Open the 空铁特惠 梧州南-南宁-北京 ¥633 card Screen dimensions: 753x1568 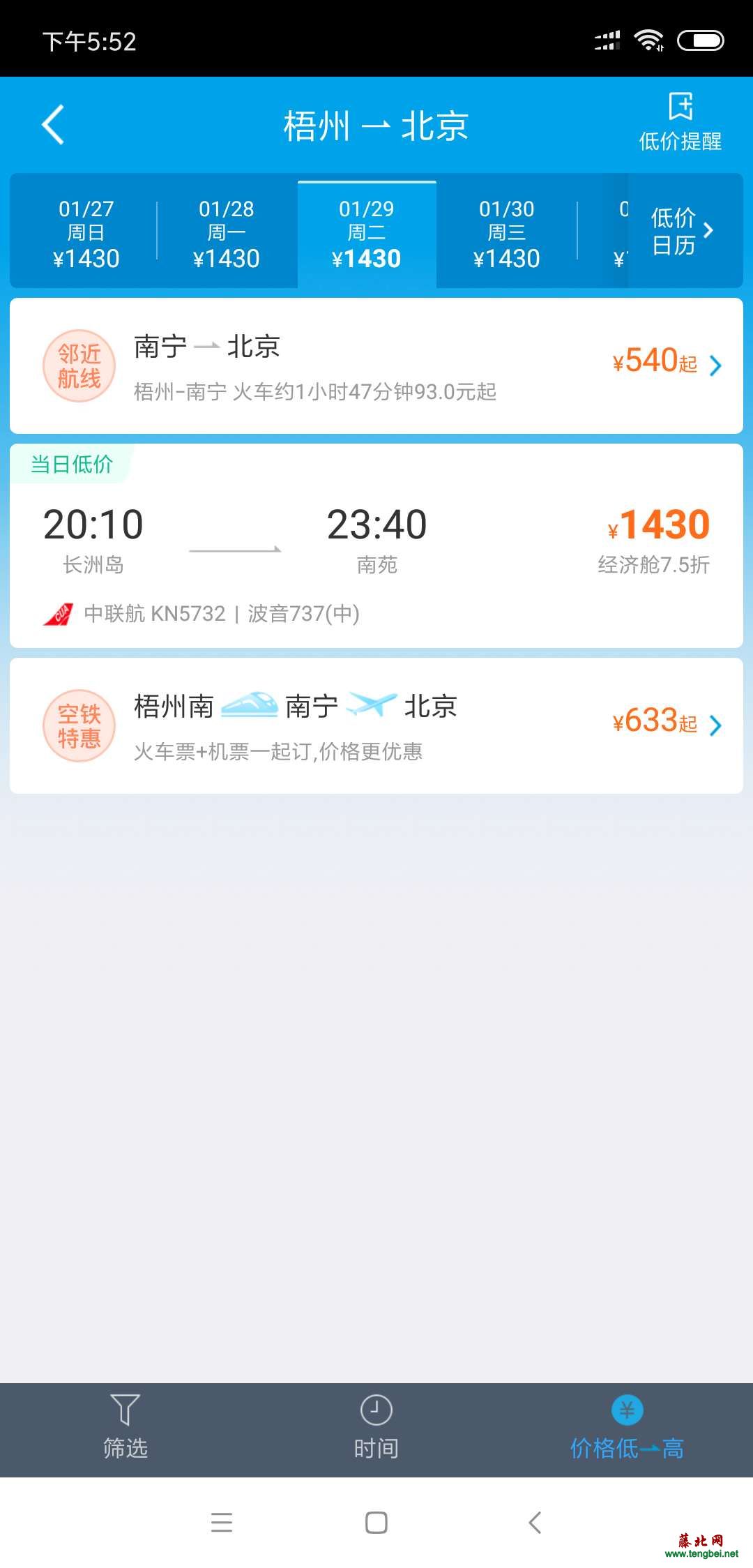coord(376,725)
